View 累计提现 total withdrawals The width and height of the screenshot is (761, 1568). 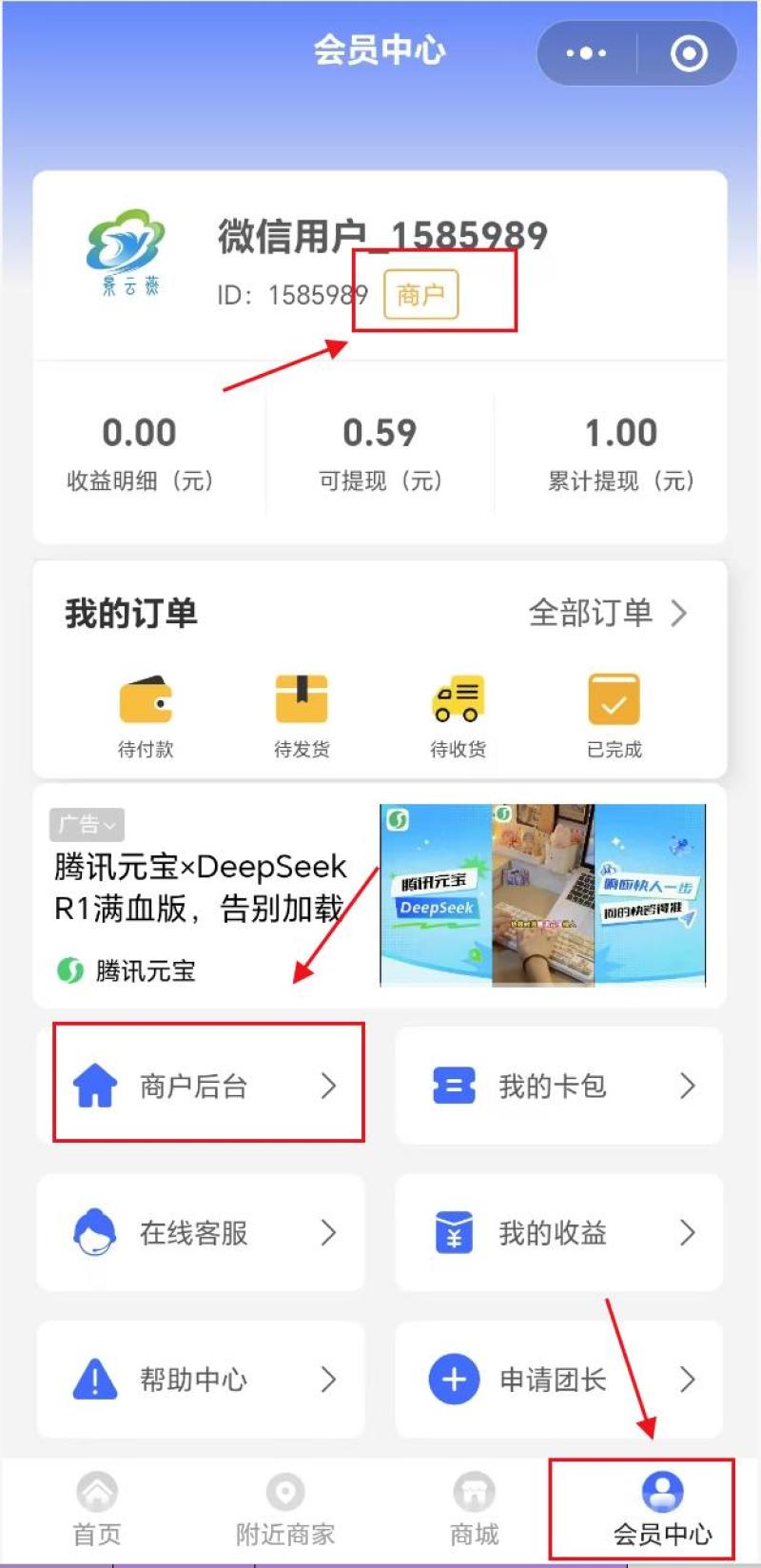(620, 452)
